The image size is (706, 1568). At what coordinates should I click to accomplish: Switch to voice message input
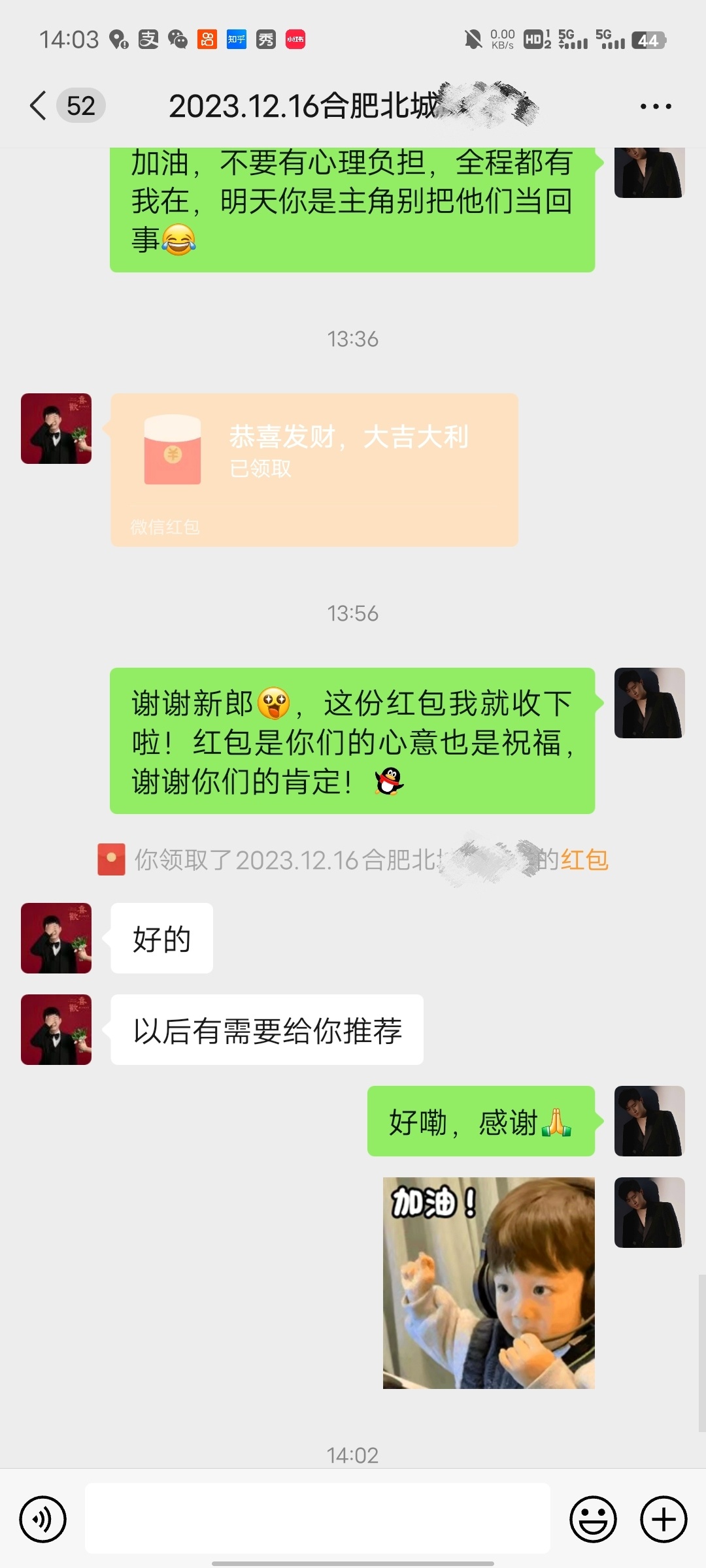43,1519
